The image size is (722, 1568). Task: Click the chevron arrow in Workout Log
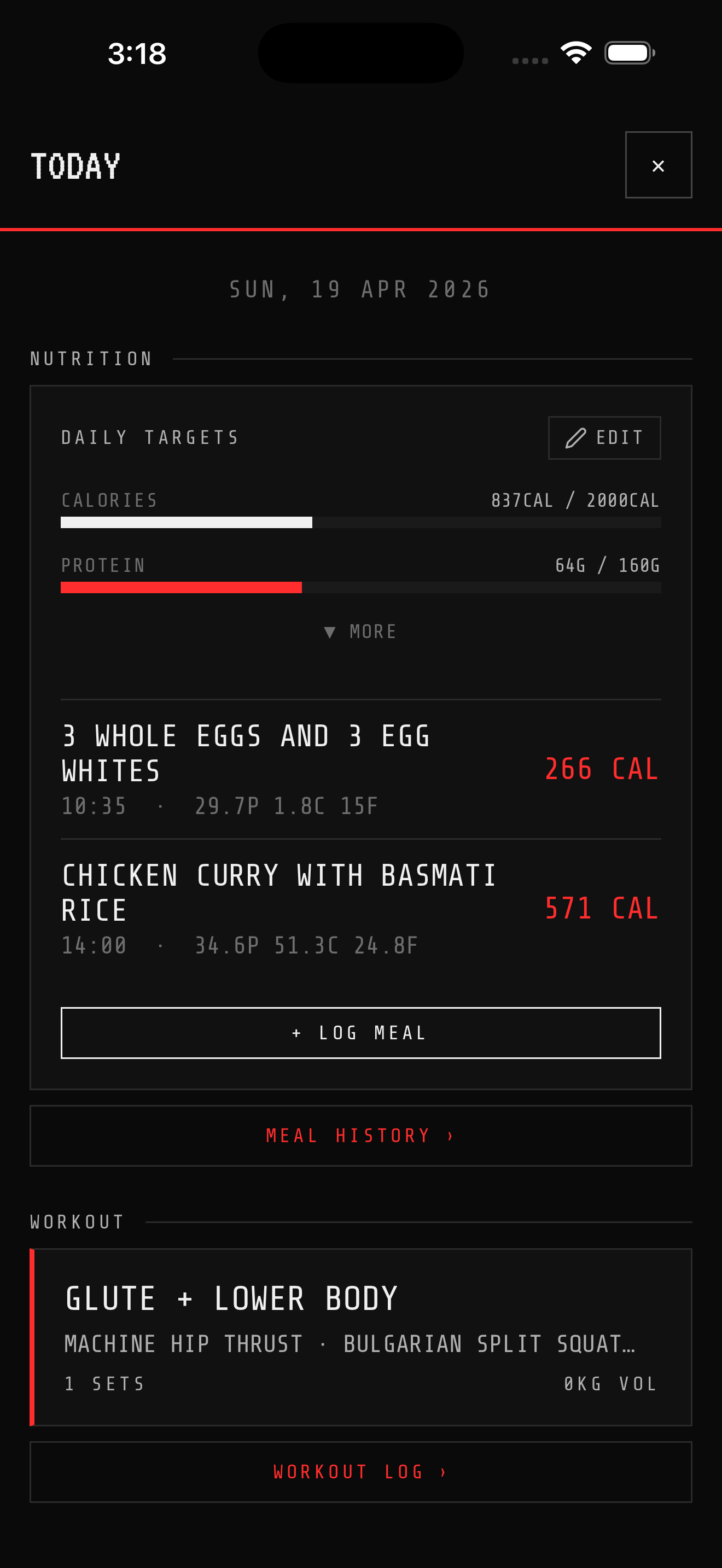pyautogui.click(x=441, y=1471)
